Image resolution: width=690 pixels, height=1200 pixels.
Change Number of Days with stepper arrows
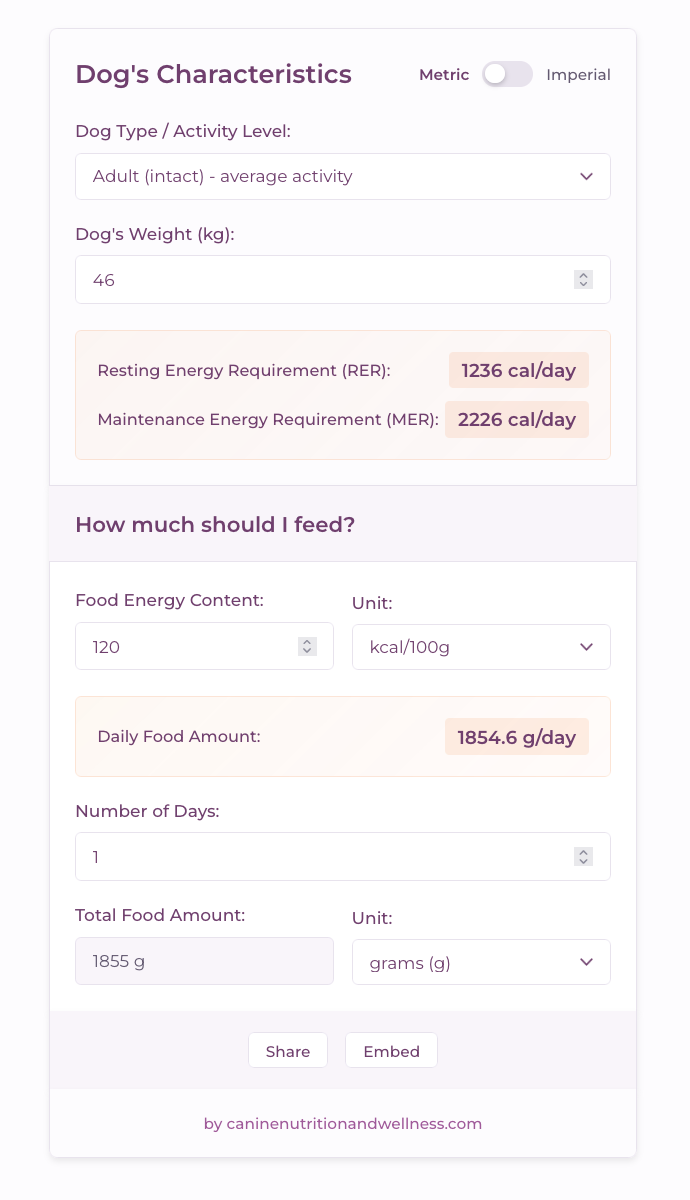pyautogui.click(x=584, y=857)
